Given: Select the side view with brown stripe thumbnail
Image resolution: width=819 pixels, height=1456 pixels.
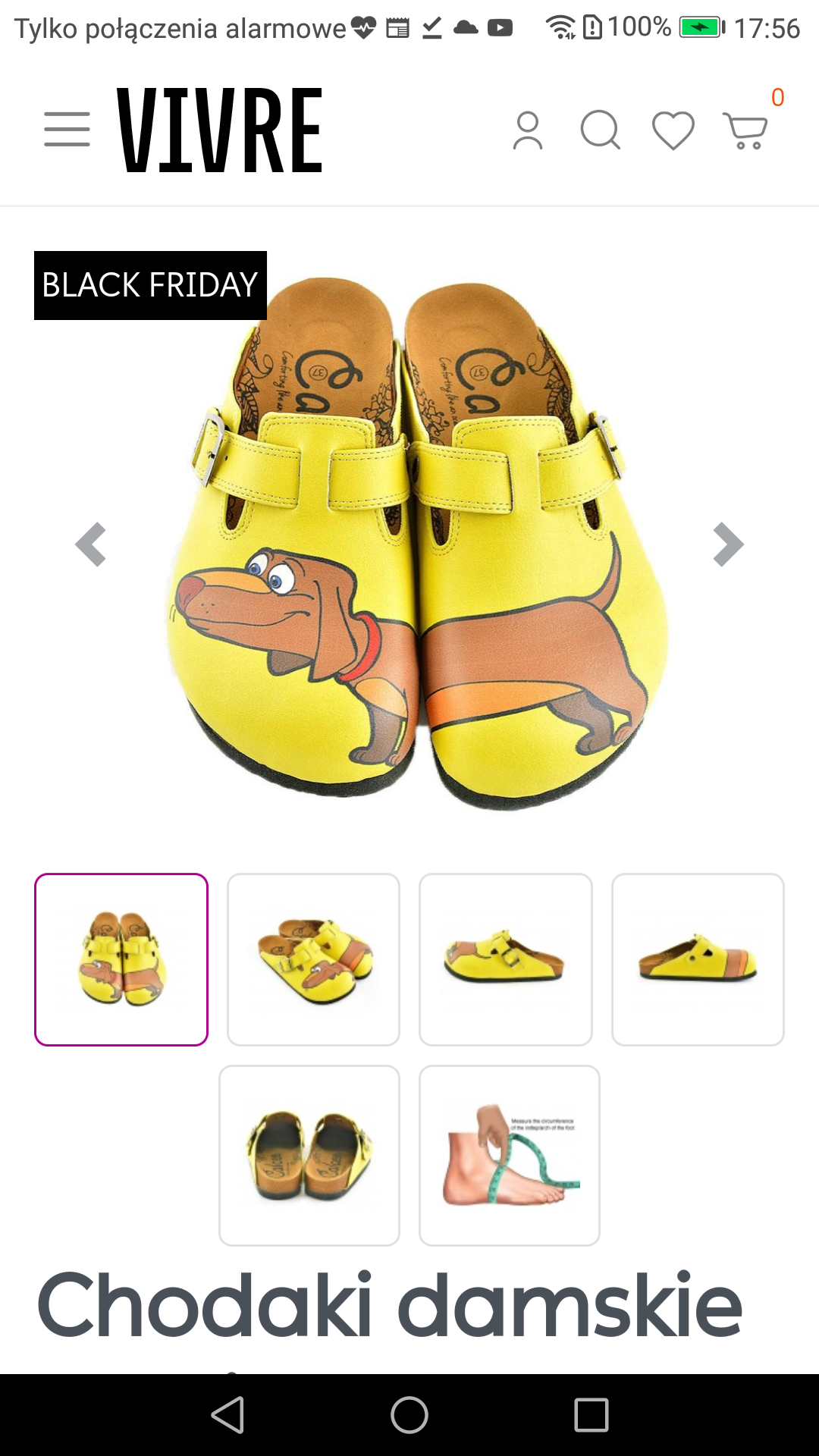Looking at the screenshot, I should [698, 959].
